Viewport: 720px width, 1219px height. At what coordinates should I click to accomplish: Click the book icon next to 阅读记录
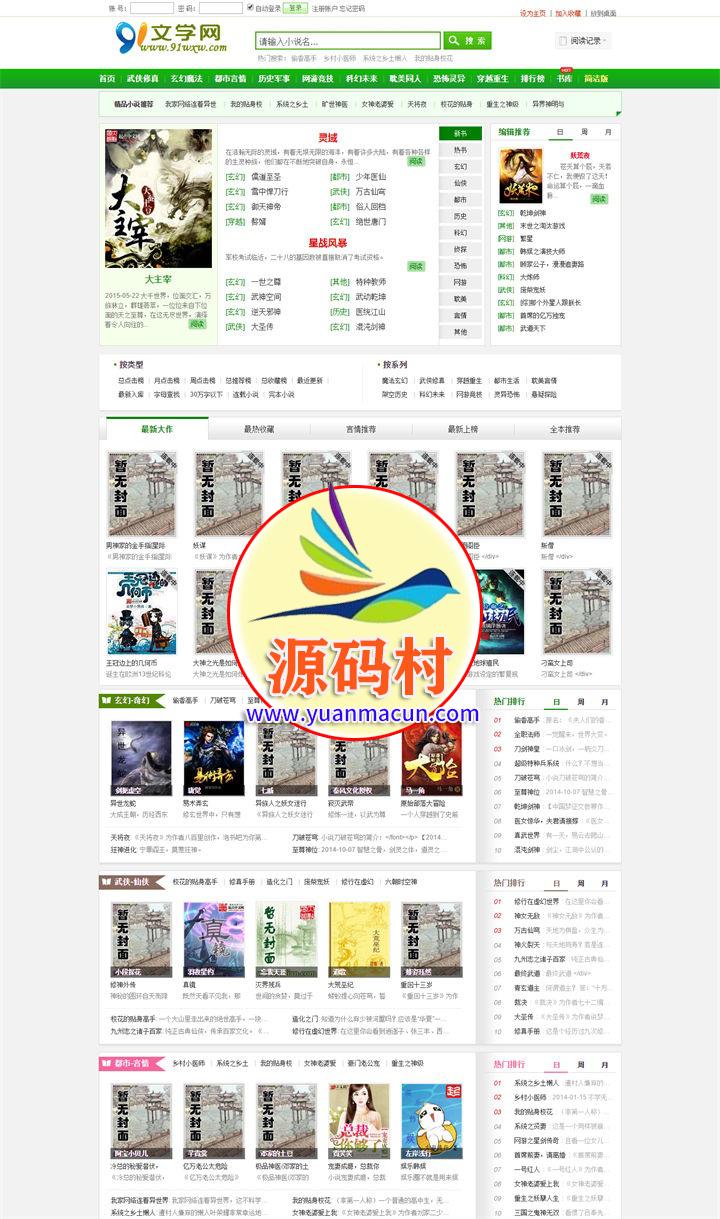click(563, 42)
